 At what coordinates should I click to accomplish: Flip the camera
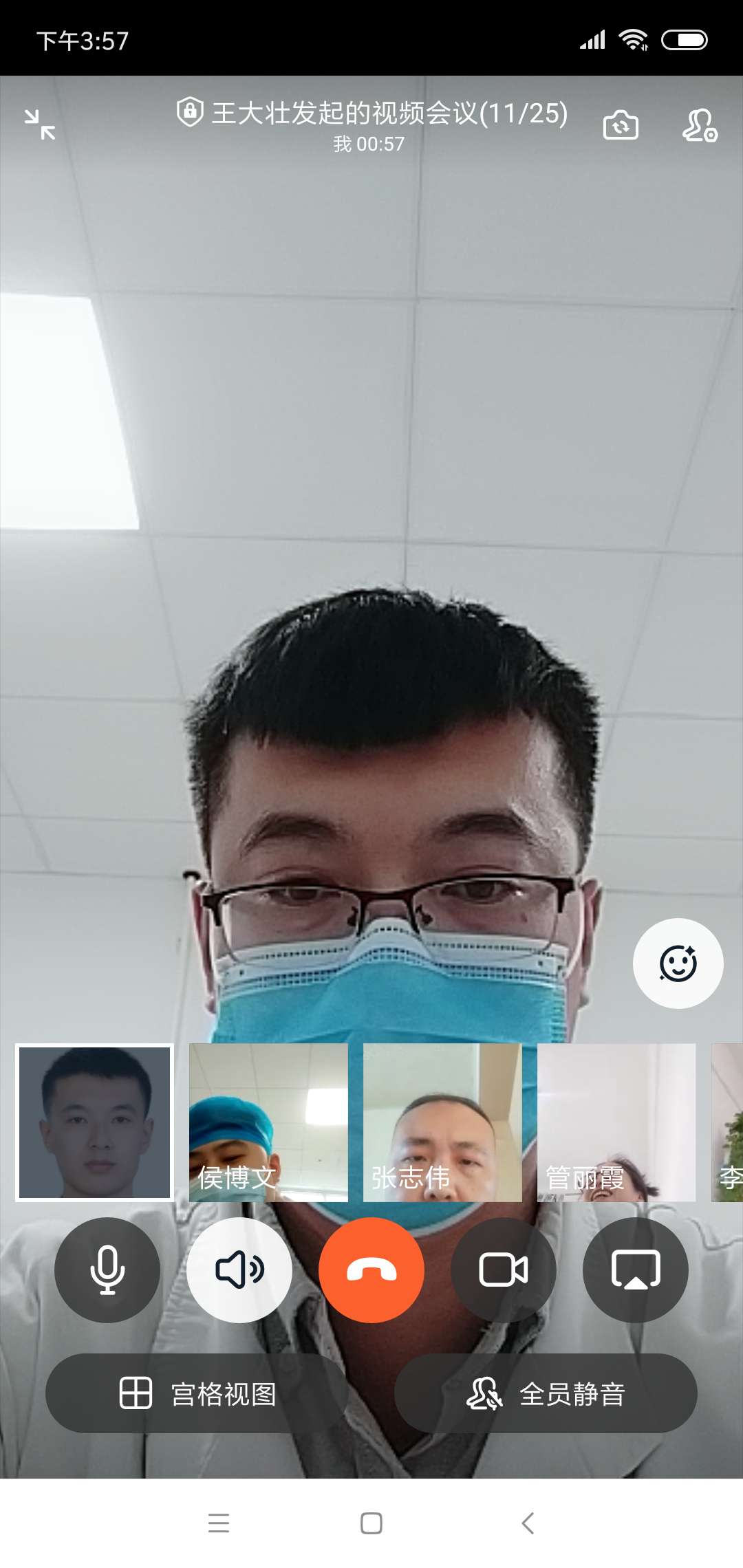621,126
